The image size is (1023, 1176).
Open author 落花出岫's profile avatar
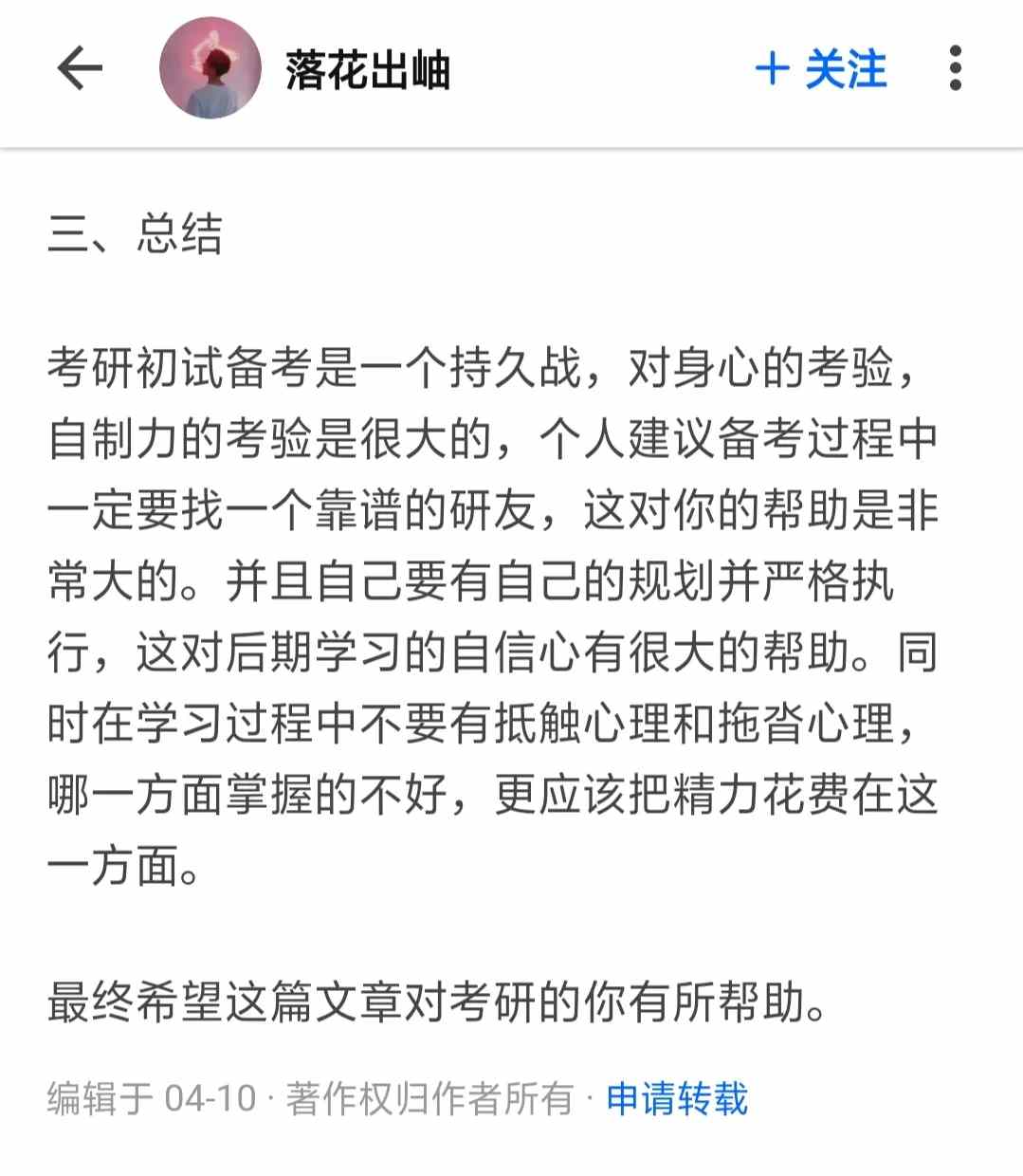(210, 69)
